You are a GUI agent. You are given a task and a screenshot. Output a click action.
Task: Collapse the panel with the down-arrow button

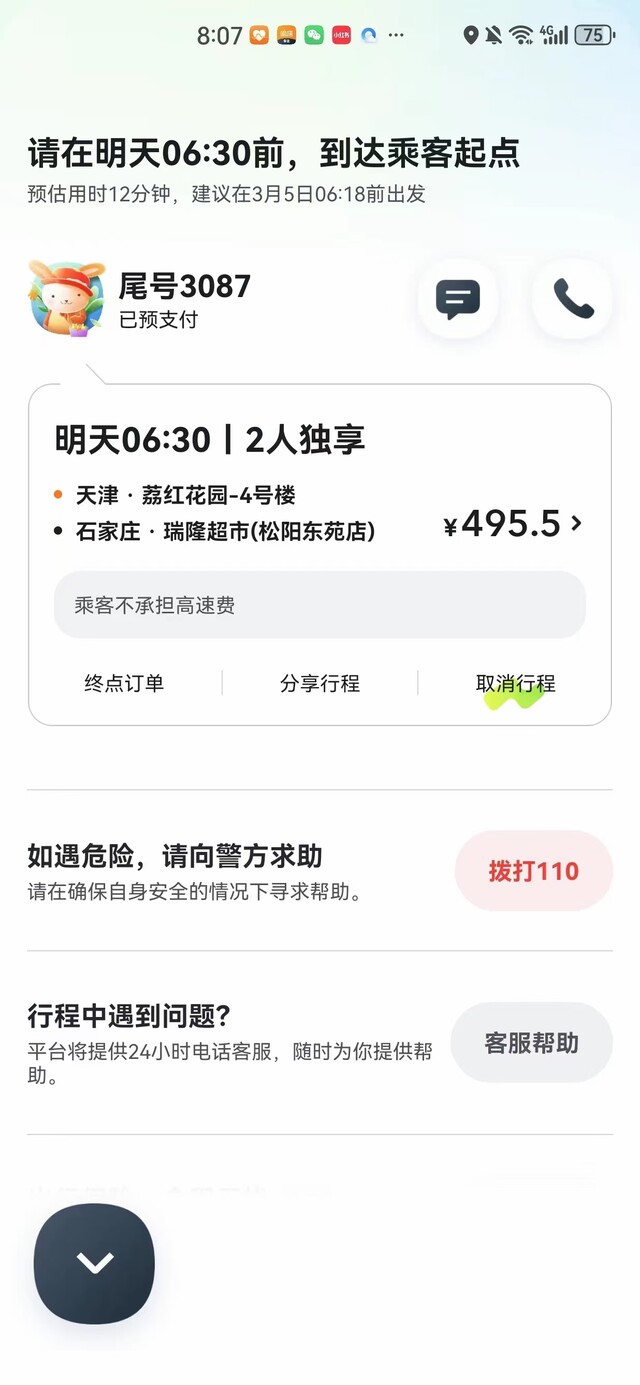coord(95,1263)
